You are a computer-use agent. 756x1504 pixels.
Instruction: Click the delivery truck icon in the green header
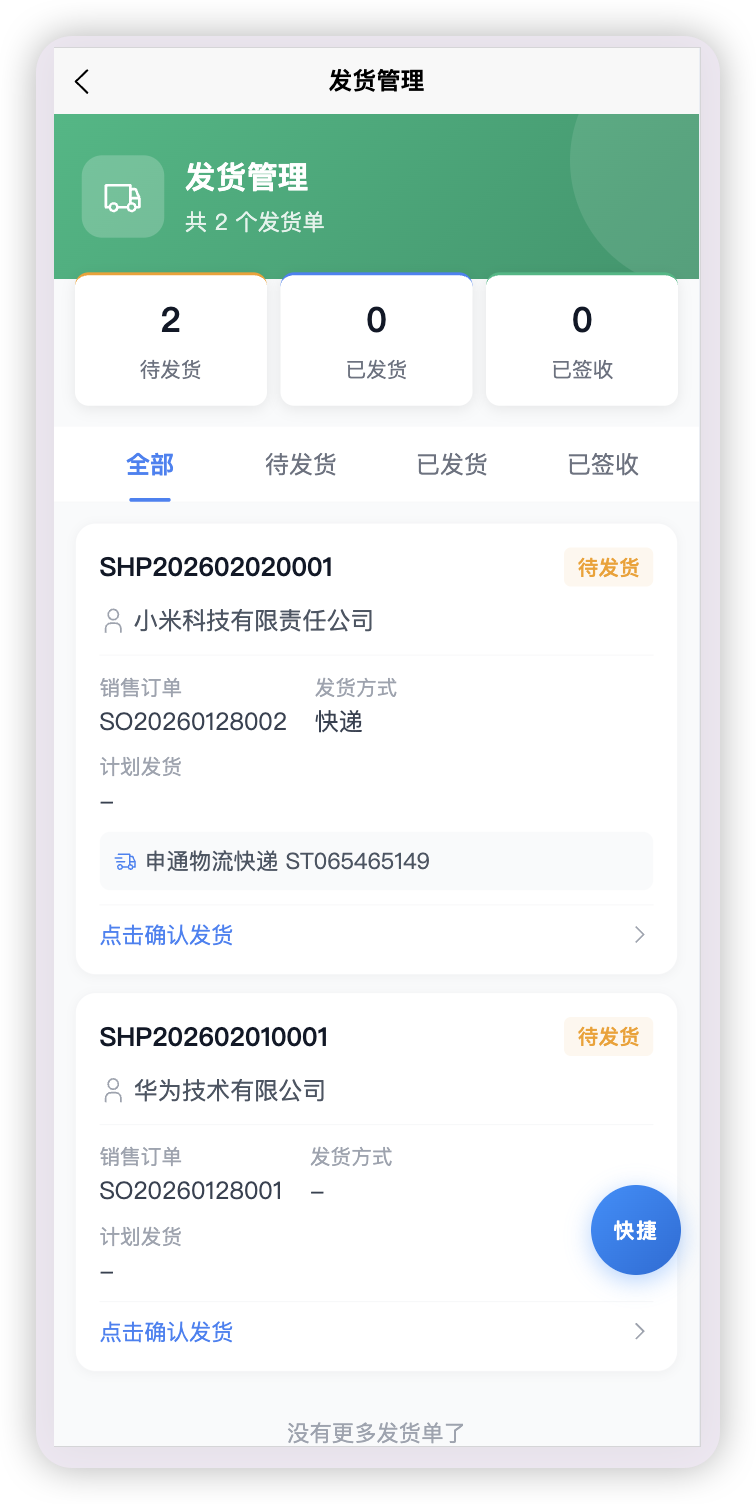[x=122, y=195]
